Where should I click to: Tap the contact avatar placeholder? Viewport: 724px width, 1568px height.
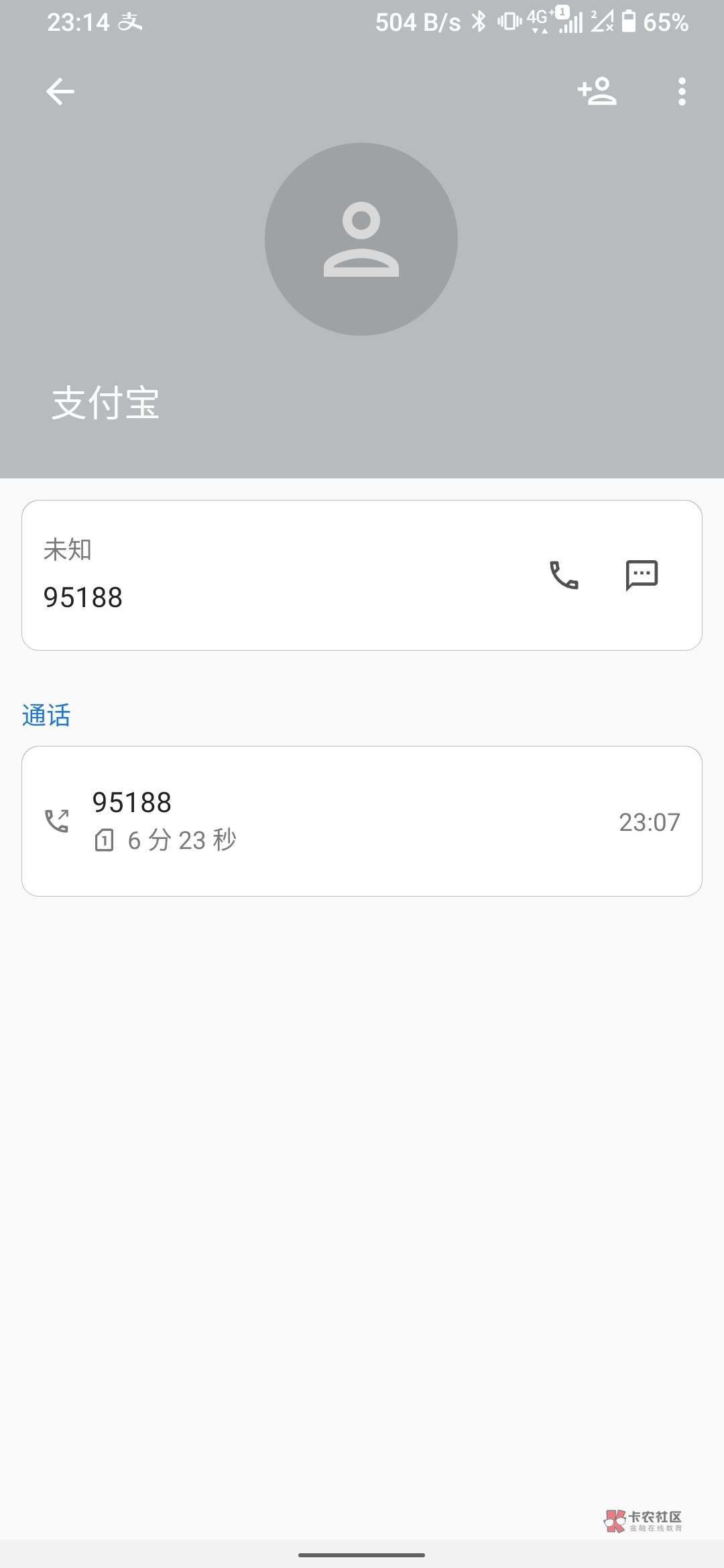[361, 239]
